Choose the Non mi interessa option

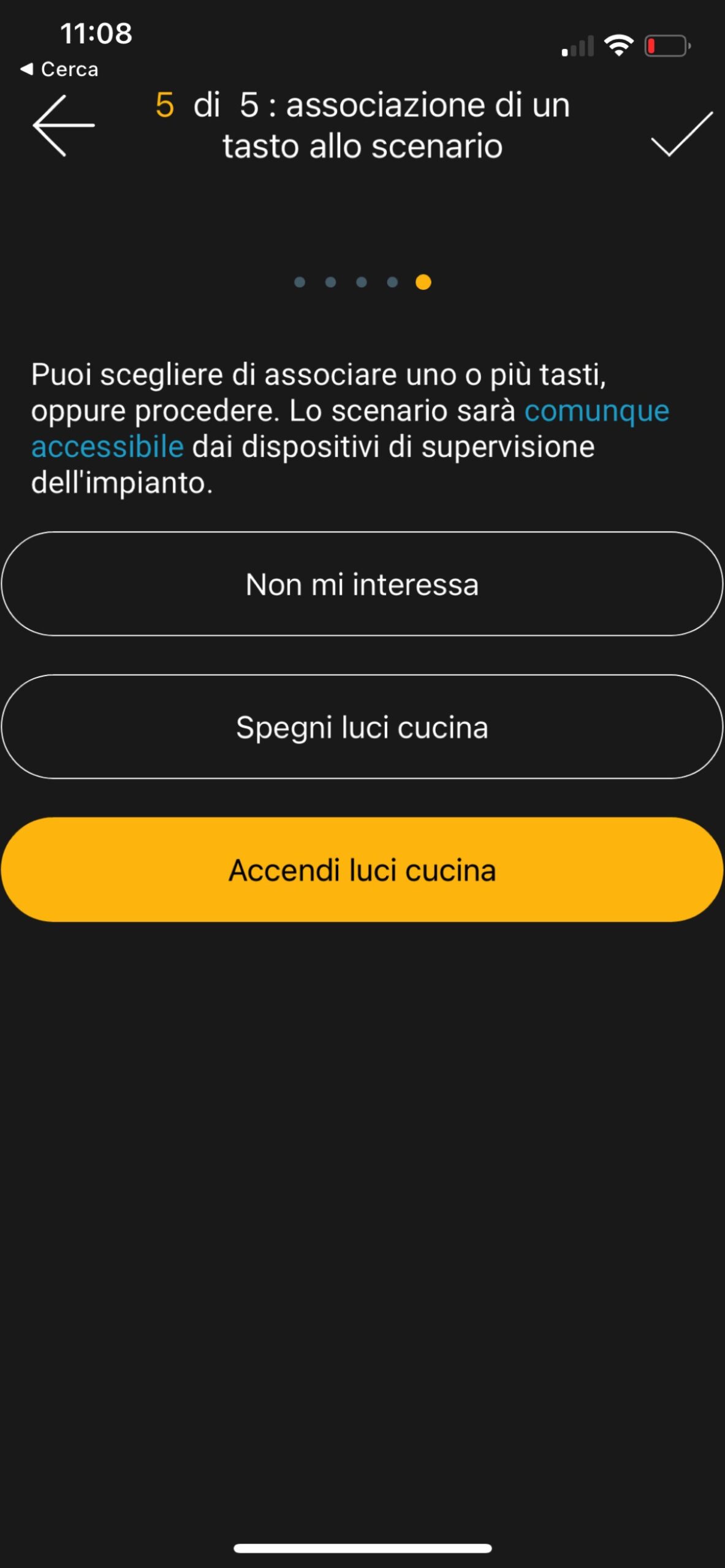coord(362,584)
